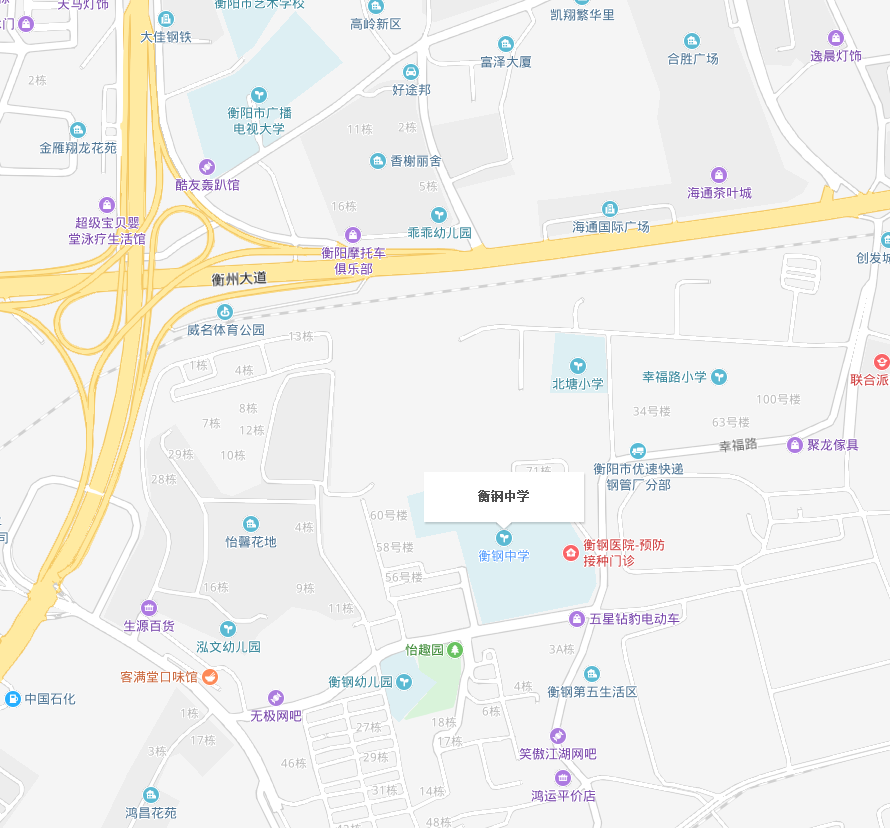Open the 生源百货 shop marker
Screen dimensions: 890x828
click(149, 608)
